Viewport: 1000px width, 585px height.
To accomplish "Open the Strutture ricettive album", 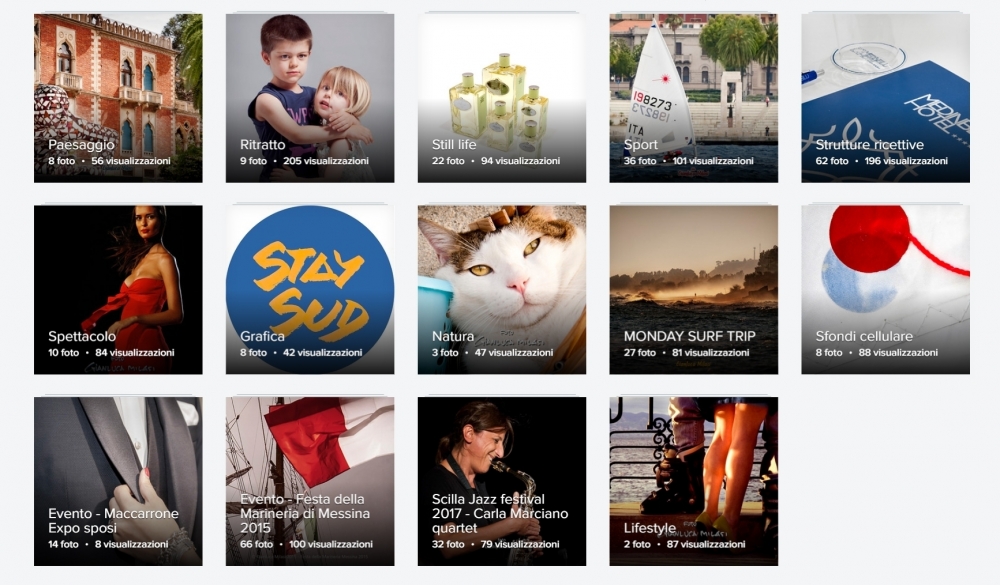I will (x=886, y=97).
